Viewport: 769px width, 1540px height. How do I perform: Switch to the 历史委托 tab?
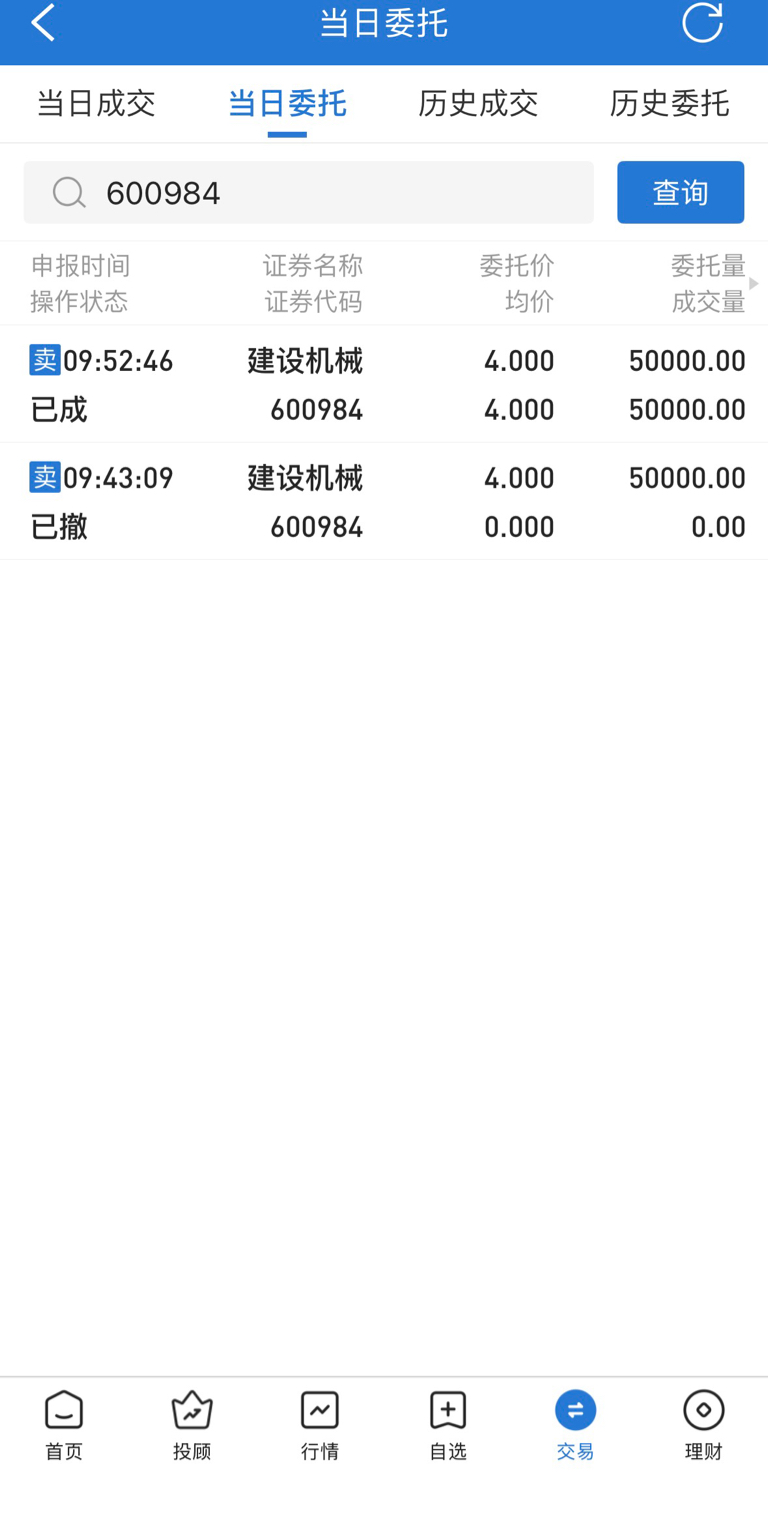[669, 104]
